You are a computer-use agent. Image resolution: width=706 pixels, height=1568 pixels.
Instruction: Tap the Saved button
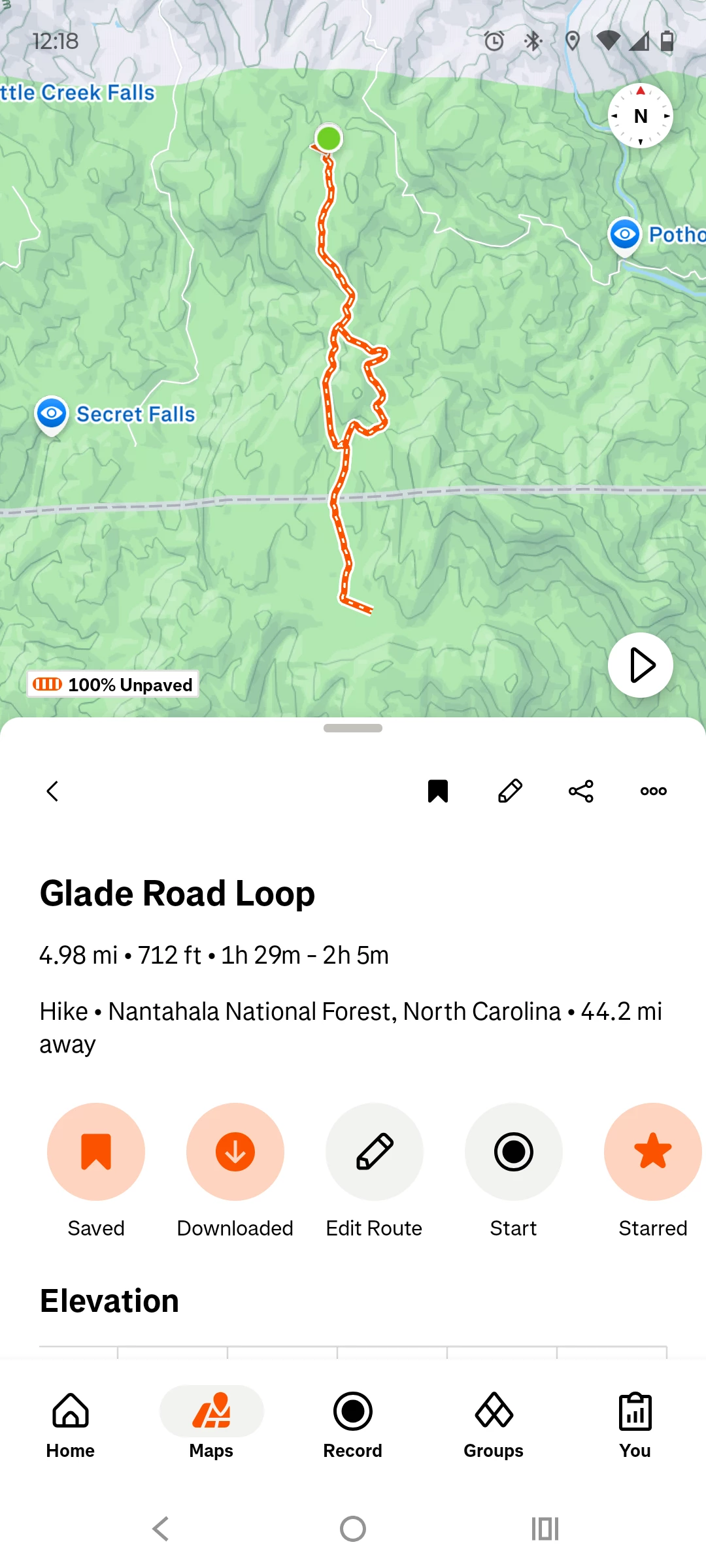pos(96,1152)
